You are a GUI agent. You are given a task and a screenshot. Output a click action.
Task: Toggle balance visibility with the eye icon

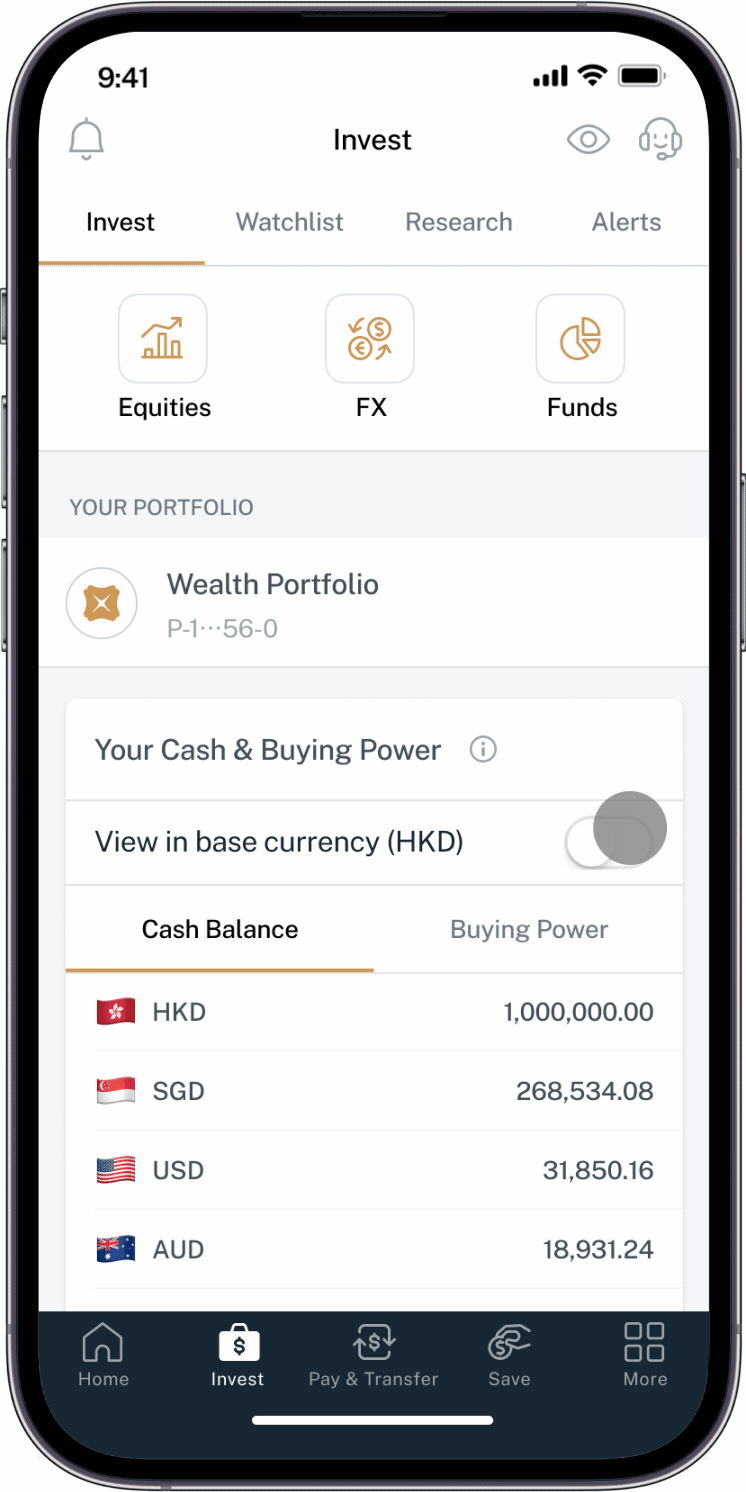[x=588, y=140]
